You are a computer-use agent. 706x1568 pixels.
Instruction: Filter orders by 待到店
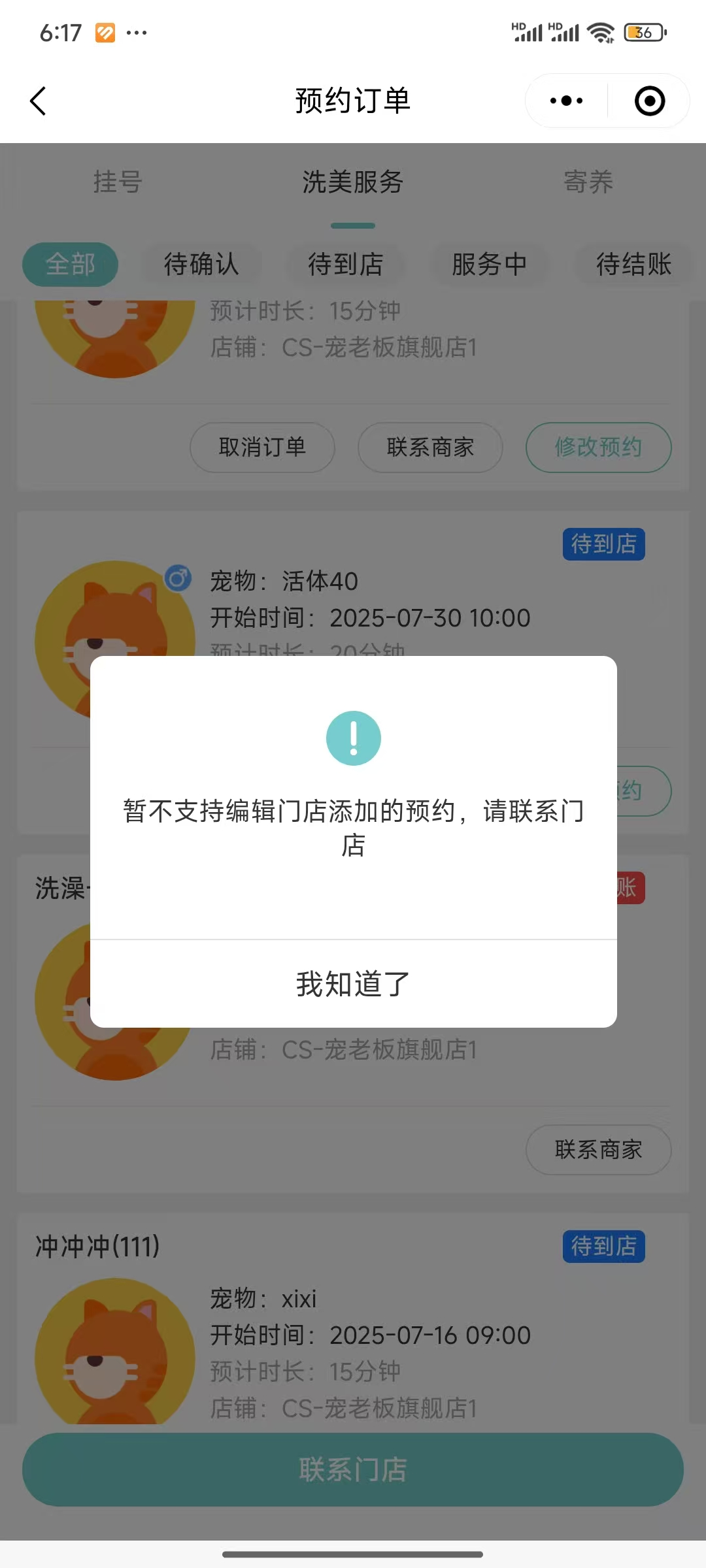click(345, 265)
